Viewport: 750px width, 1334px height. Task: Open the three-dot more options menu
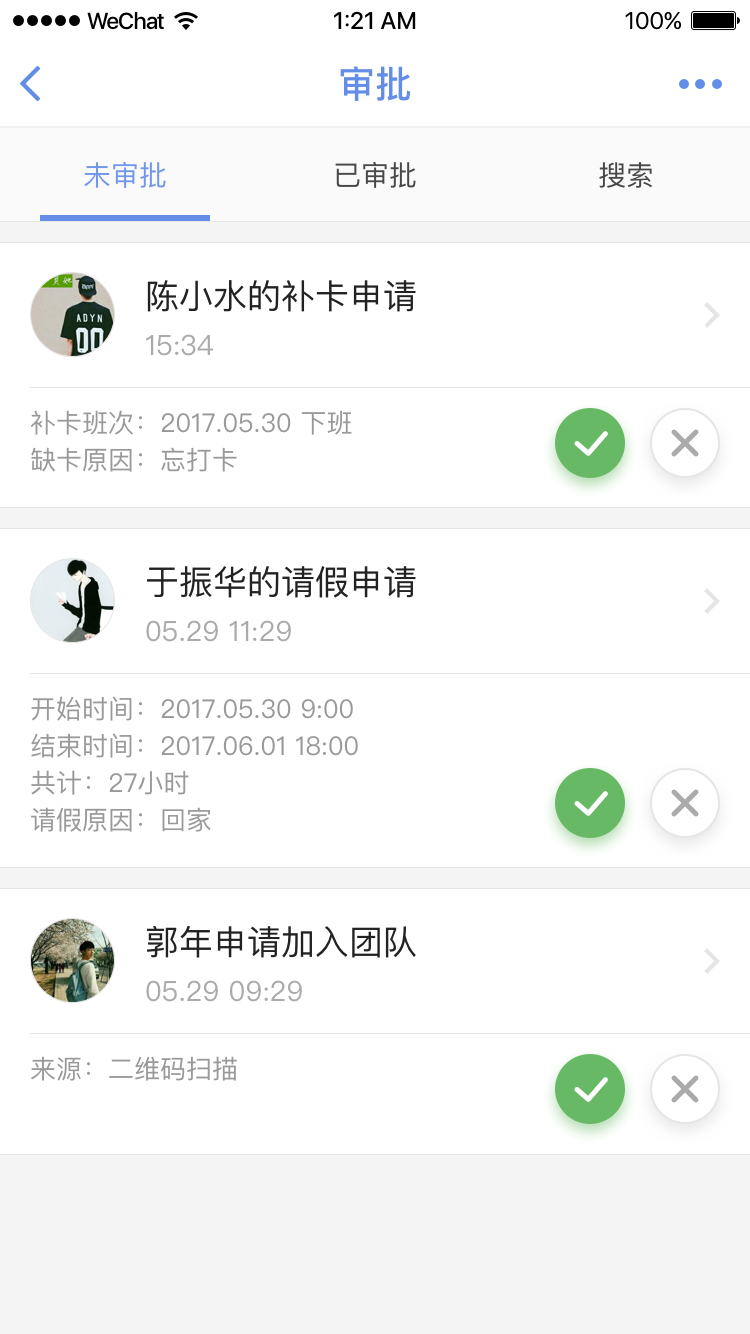[x=700, y=84]
